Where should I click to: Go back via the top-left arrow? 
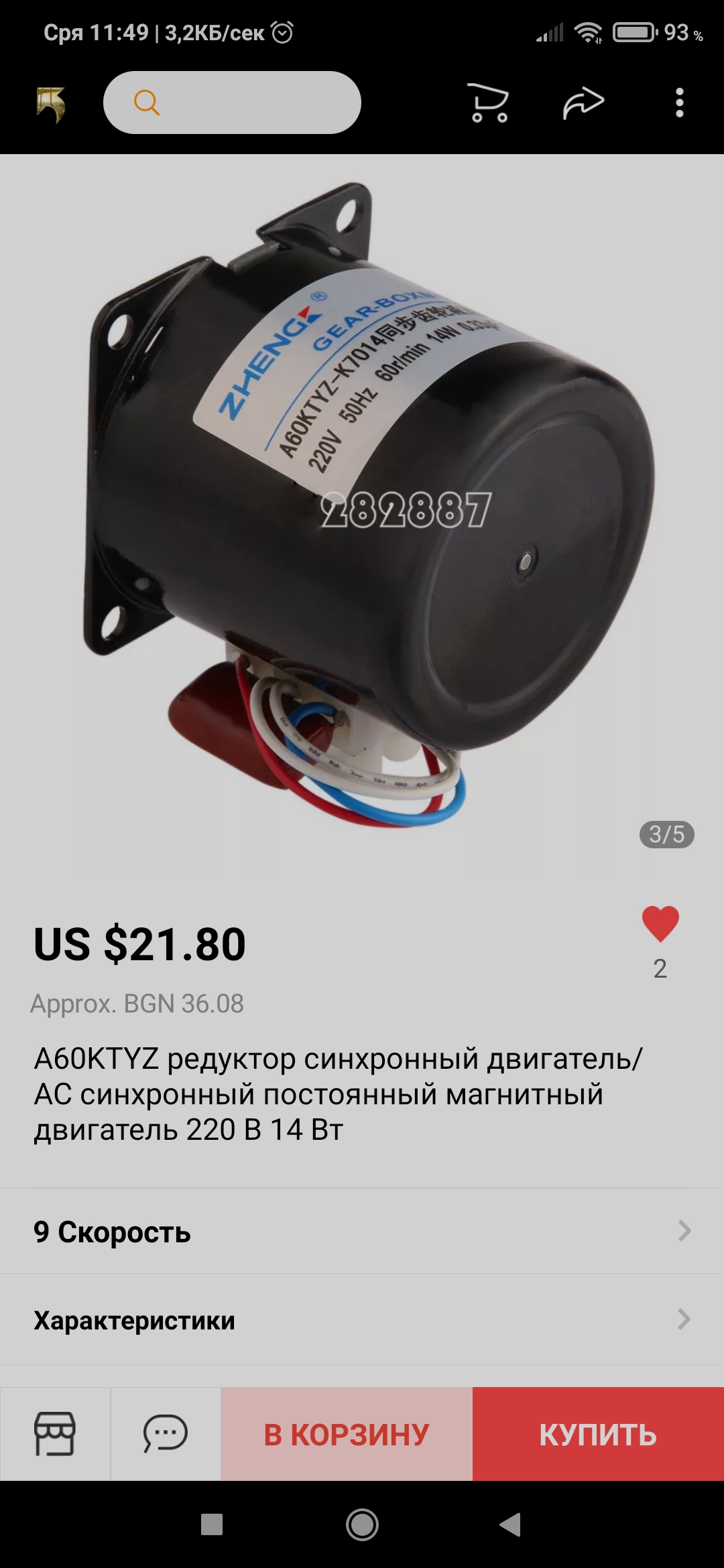(x=51, y=105)
